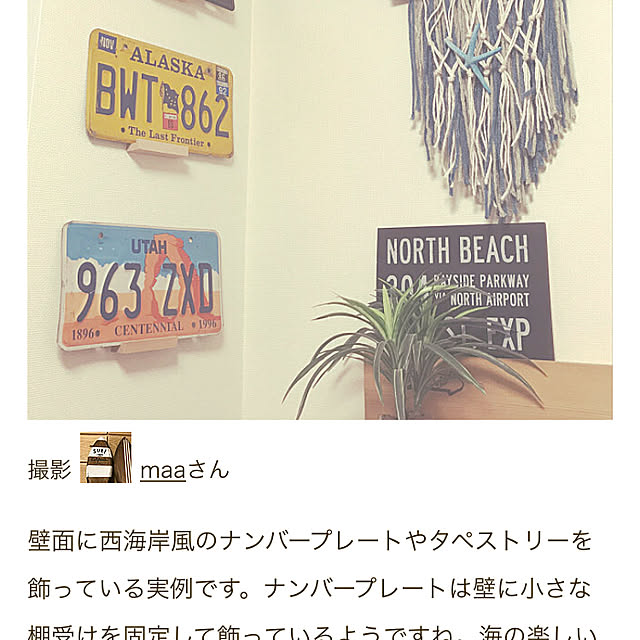This screenshot has width=640, height=640.
Task: Open maa's profile link
Action: click(163, 469)
